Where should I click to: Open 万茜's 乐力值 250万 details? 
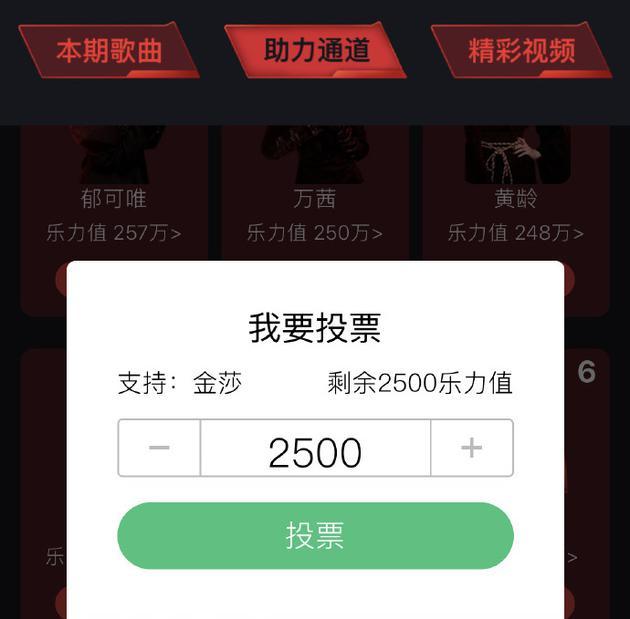(315, 233)
